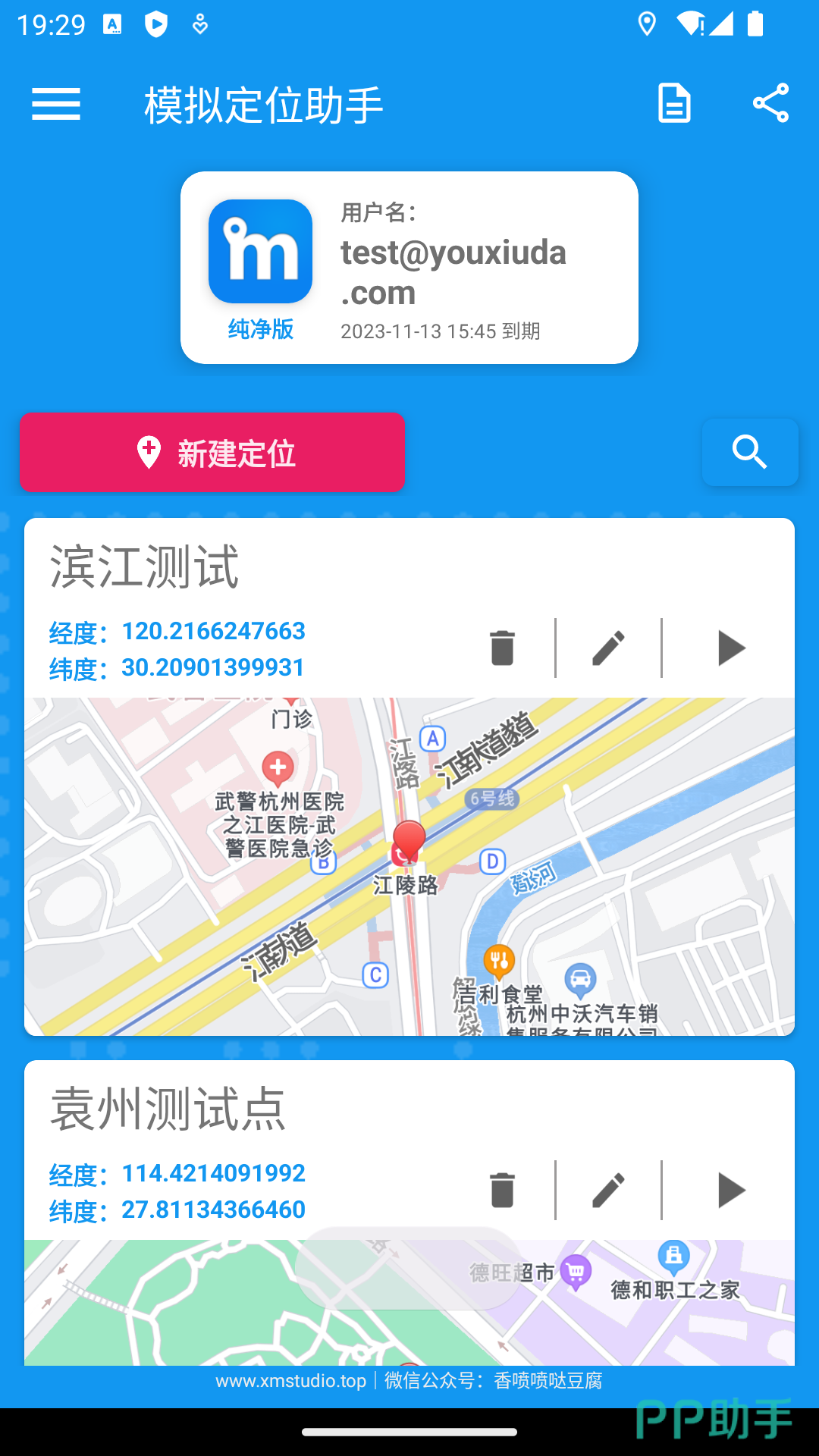Edit the 袁州测试点 location entry
The image size is (819, 1456).
click(x=608, y=1190)
